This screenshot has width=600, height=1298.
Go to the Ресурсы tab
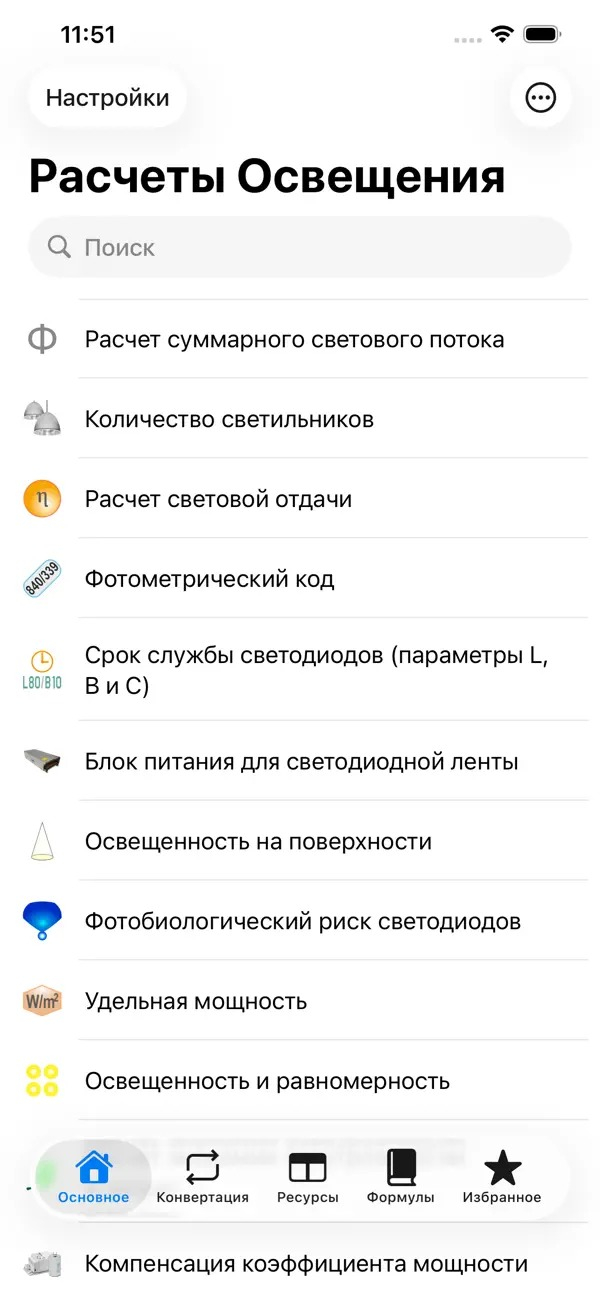(308, 1177)
